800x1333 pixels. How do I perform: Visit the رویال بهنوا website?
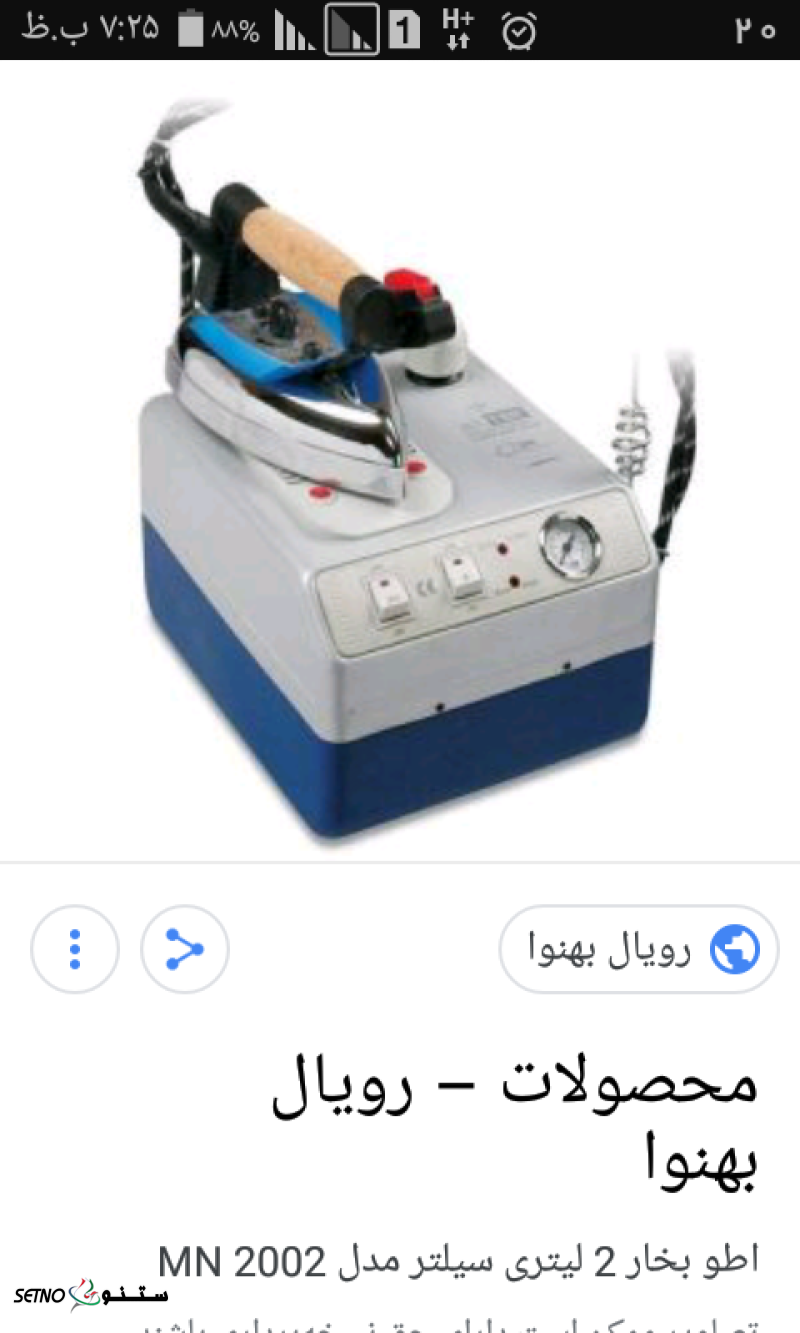pyautogui.click(x=639, y=949)
